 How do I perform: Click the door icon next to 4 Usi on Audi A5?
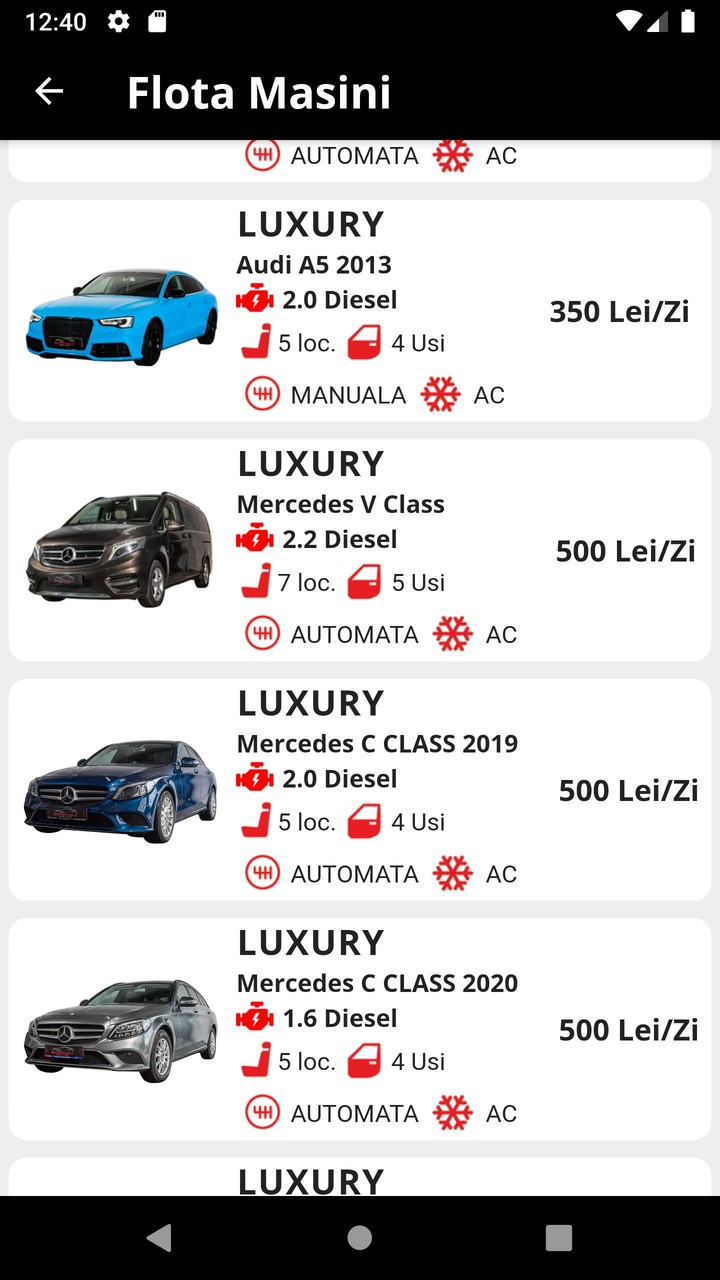(364, 342)
